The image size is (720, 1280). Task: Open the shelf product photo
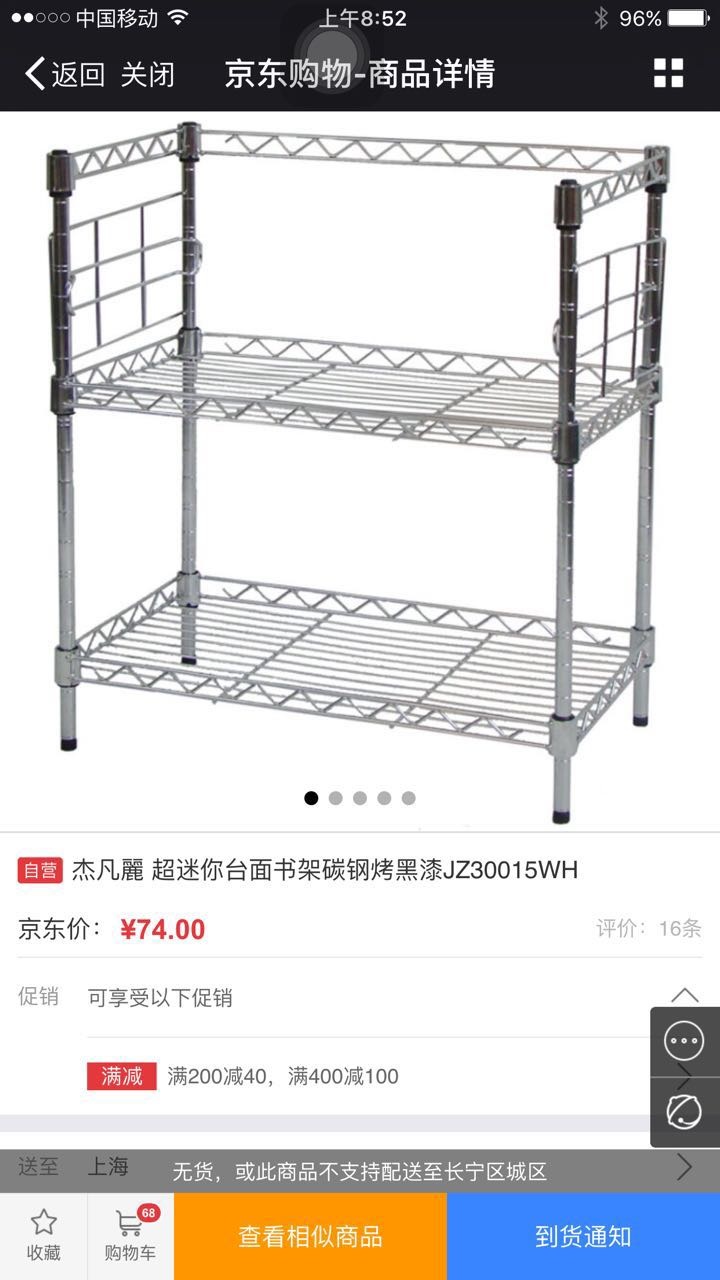pyautogui.click(x=360, y=460)
